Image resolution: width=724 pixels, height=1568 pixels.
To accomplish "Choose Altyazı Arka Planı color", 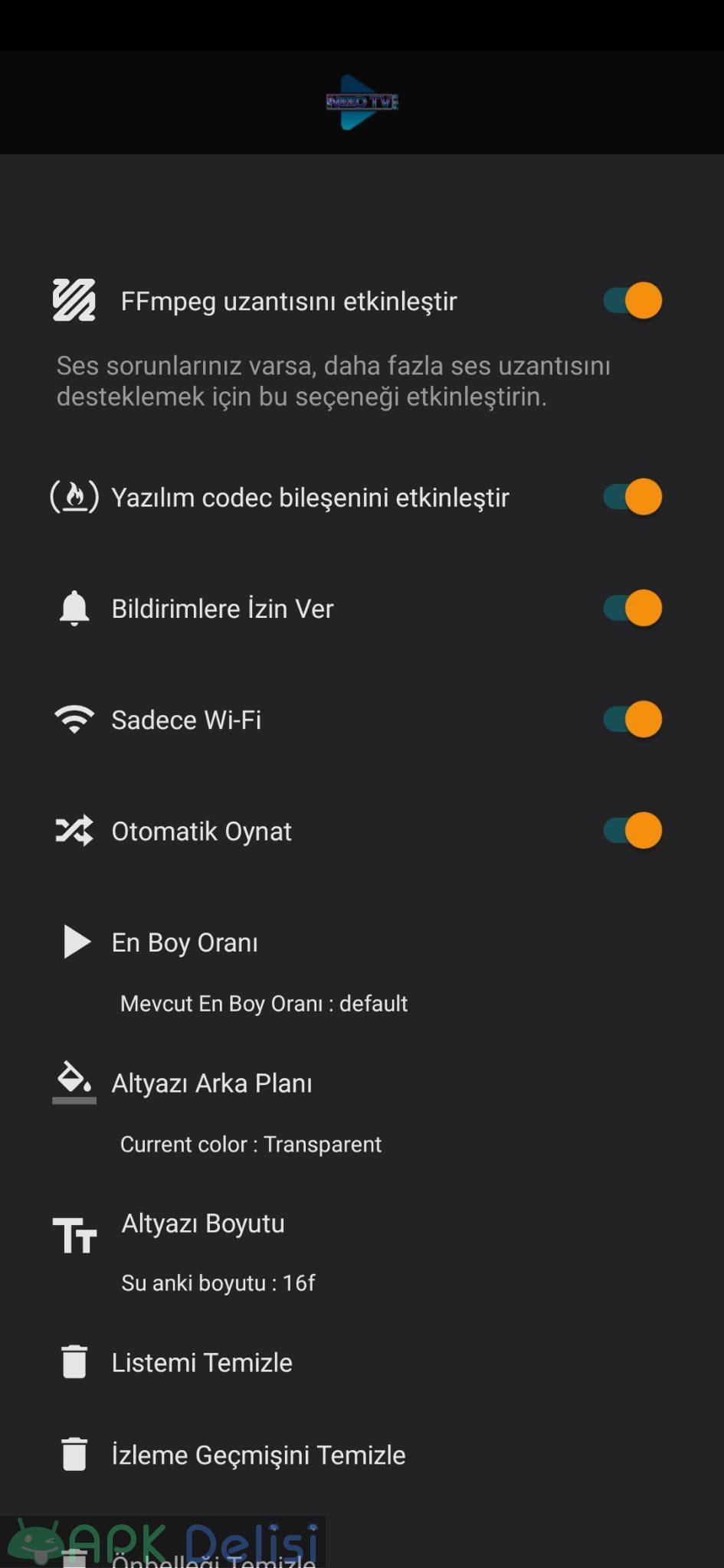I will point(211,1083).
